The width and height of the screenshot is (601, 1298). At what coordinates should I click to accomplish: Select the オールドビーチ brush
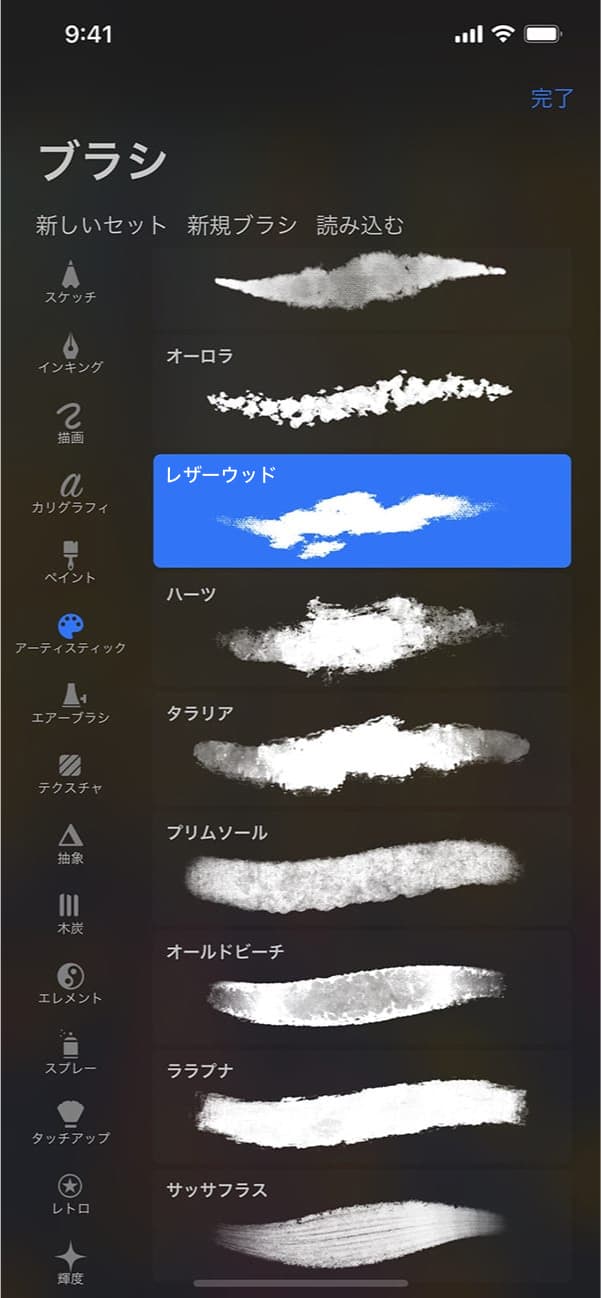tap(361, 987)
